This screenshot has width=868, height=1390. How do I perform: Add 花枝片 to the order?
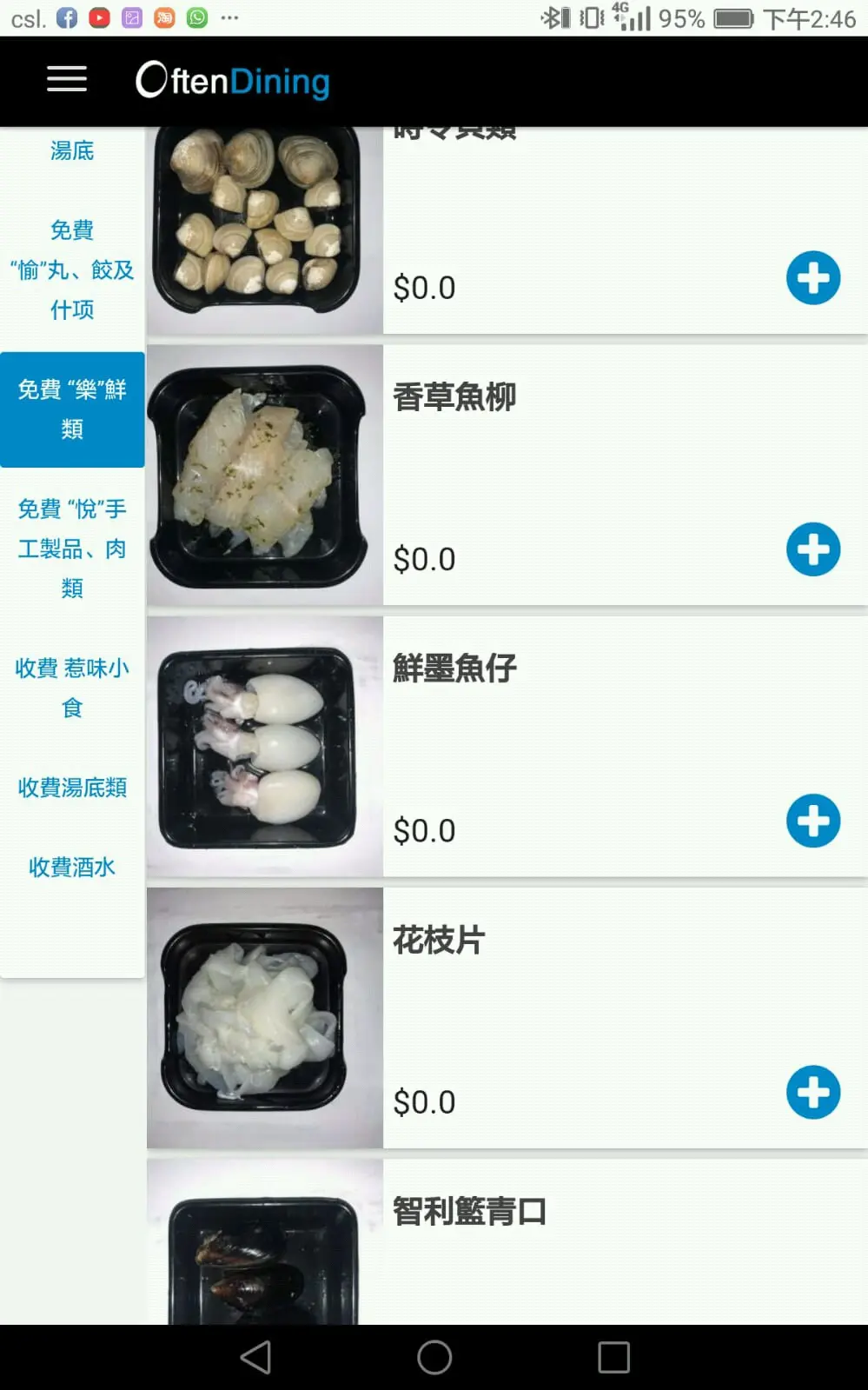point(812,1092)
